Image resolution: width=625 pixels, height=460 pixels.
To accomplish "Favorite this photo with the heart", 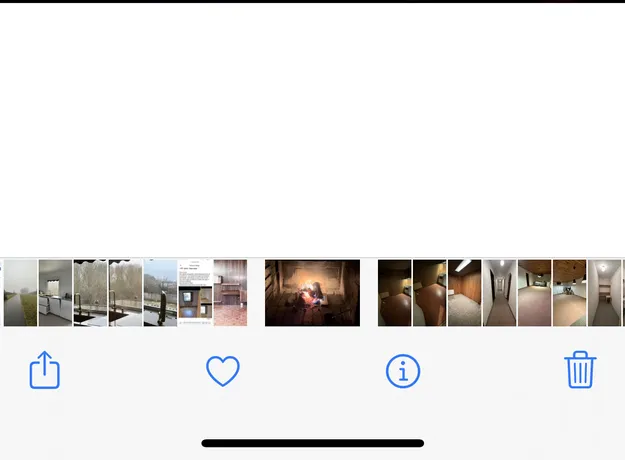I will pos(223,371).
